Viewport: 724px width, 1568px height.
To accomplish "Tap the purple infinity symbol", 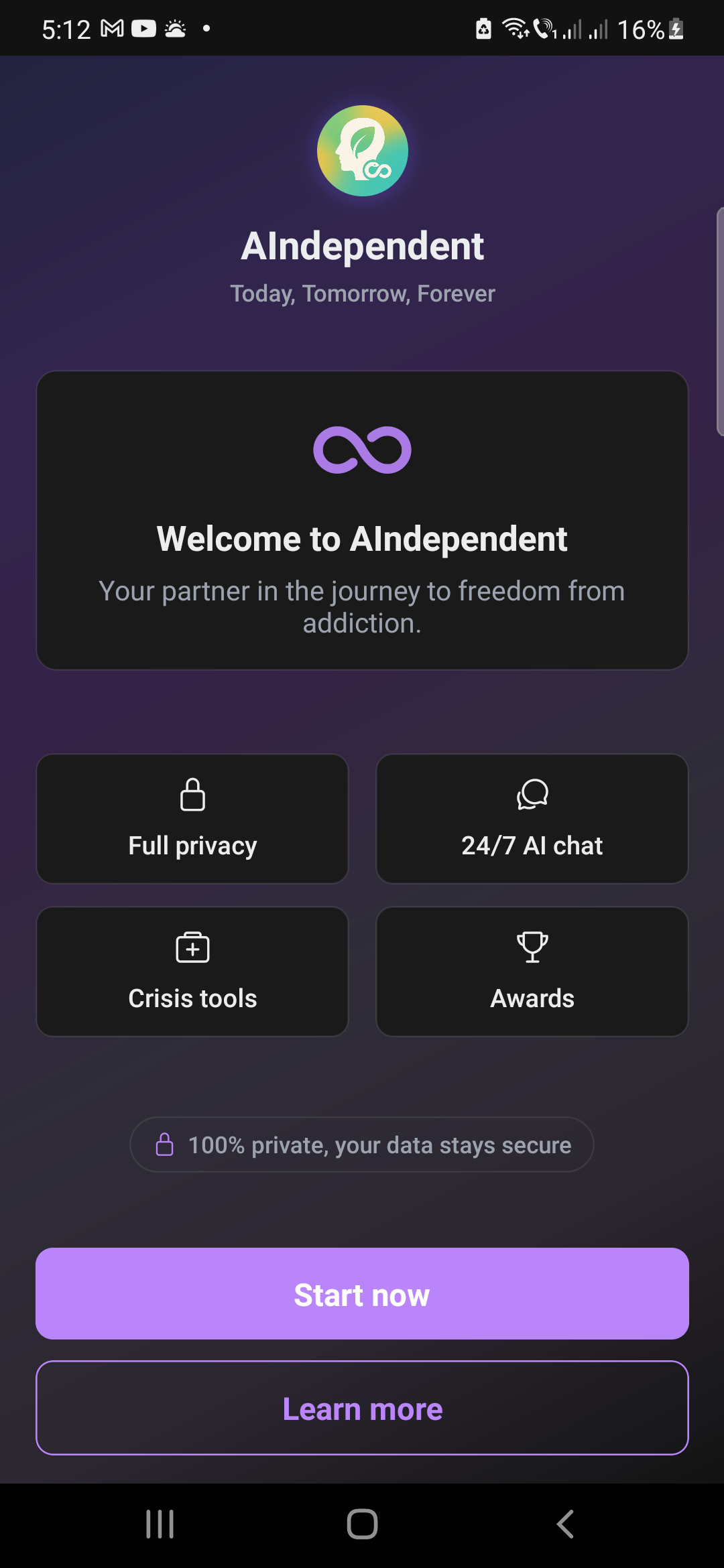I will (362, 450).
